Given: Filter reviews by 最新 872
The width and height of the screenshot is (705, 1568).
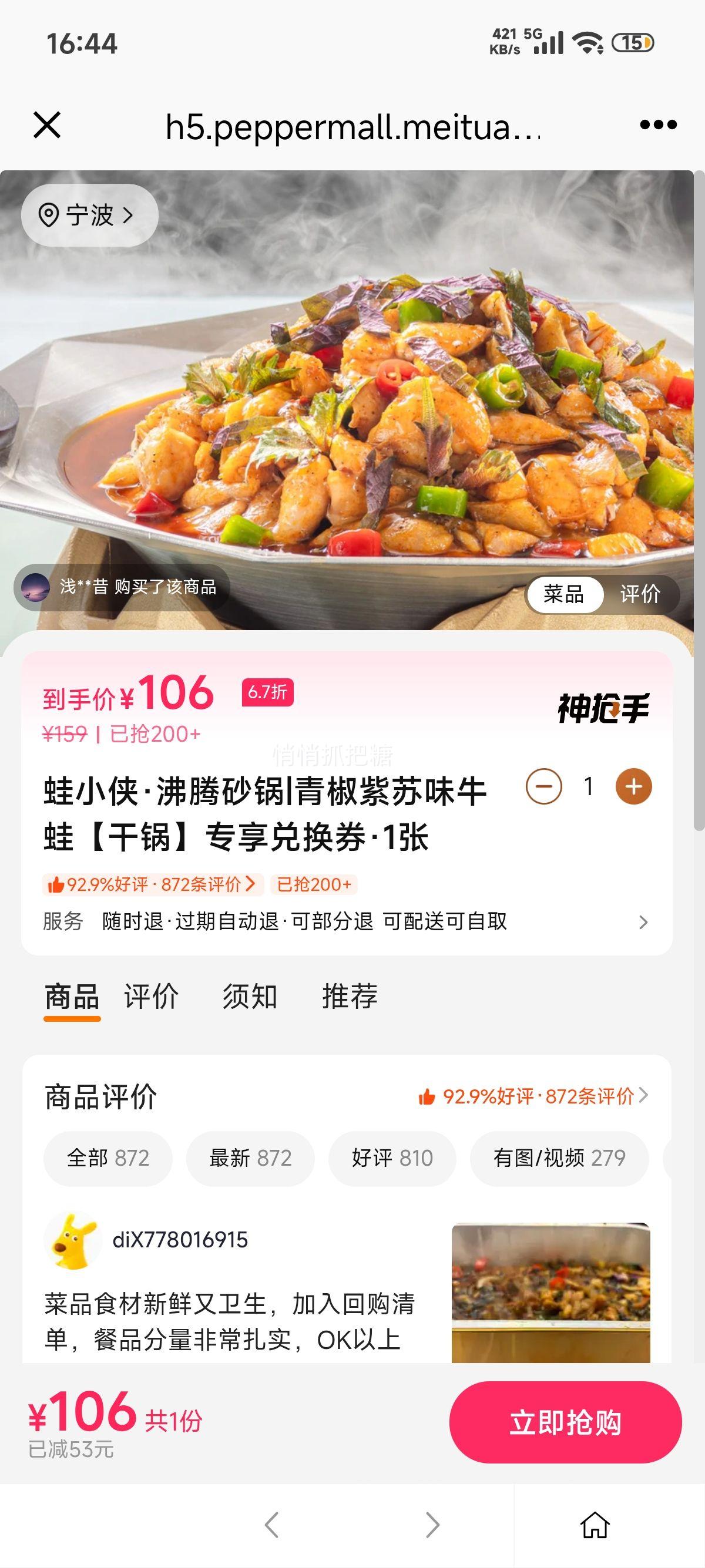Looking at the screenshot, I should click(x=250, y=1158).
